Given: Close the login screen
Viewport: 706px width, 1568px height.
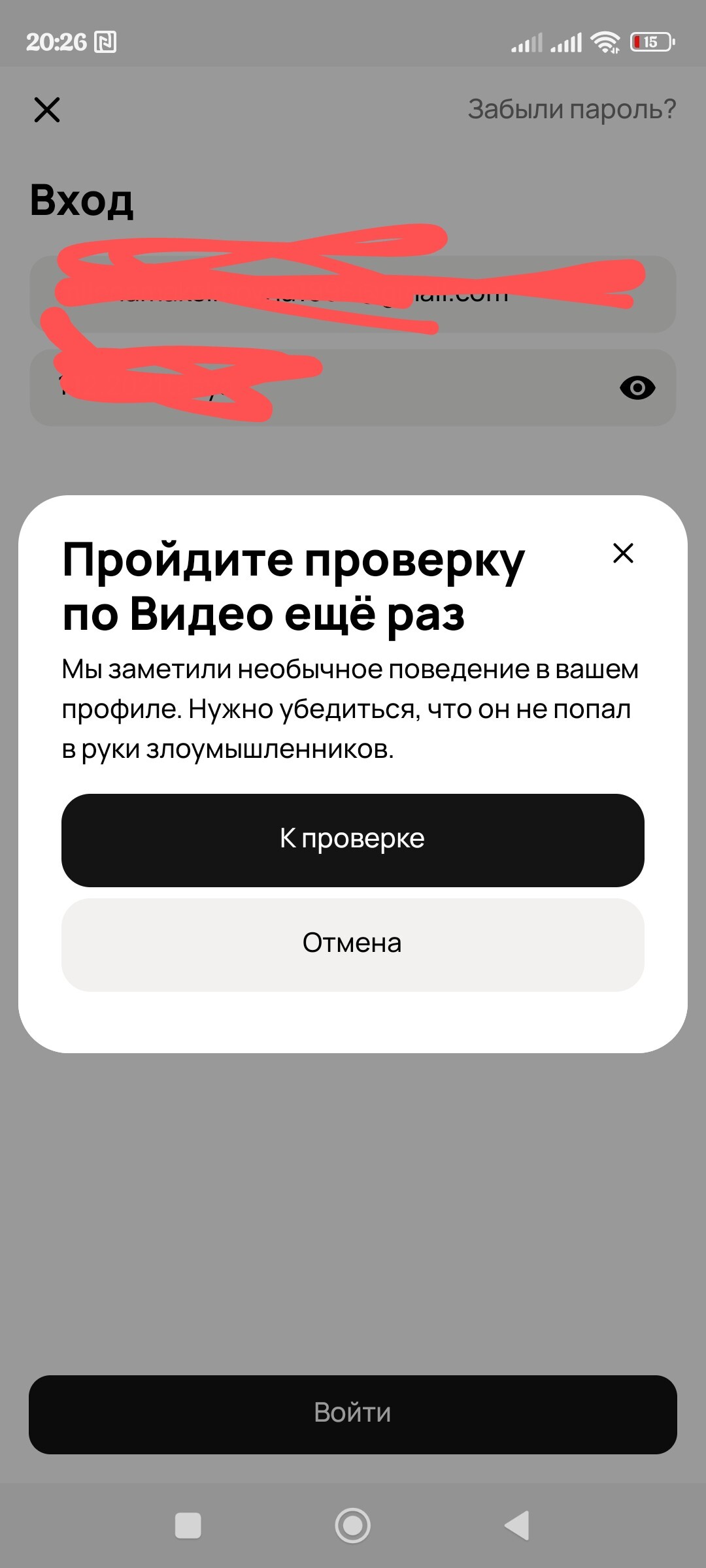Looking at the screenshot, I should (x=47, y=110).
